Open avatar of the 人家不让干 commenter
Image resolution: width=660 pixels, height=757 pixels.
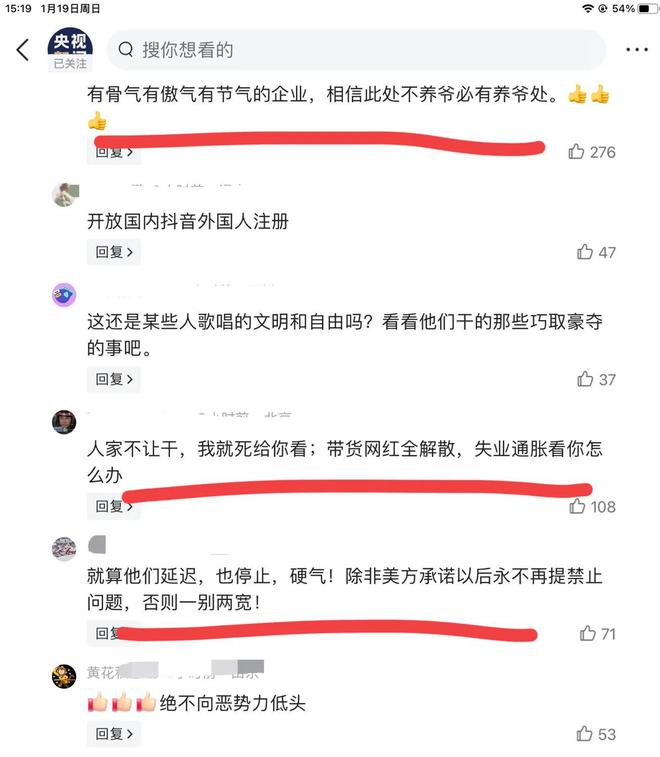pos(64,421)
